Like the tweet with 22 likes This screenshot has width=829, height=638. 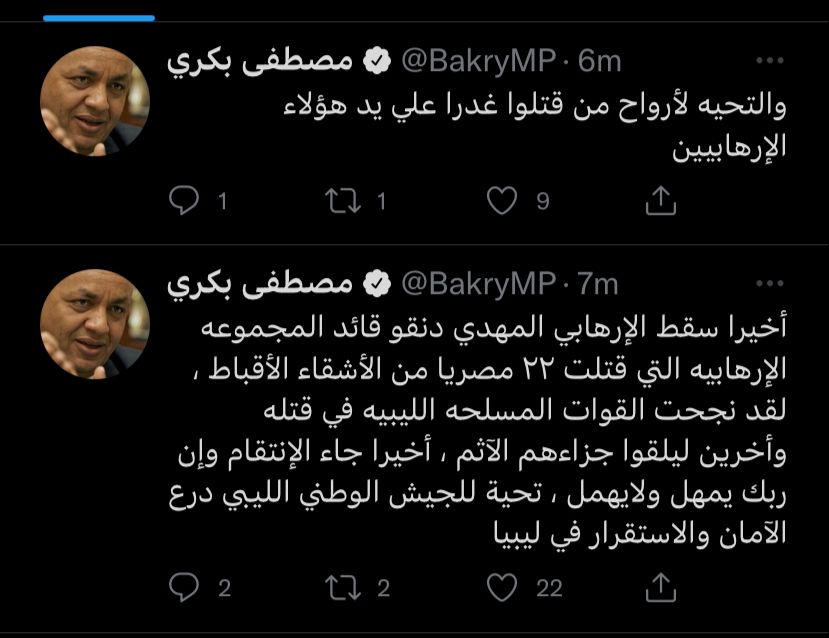[x=500, y=587]
